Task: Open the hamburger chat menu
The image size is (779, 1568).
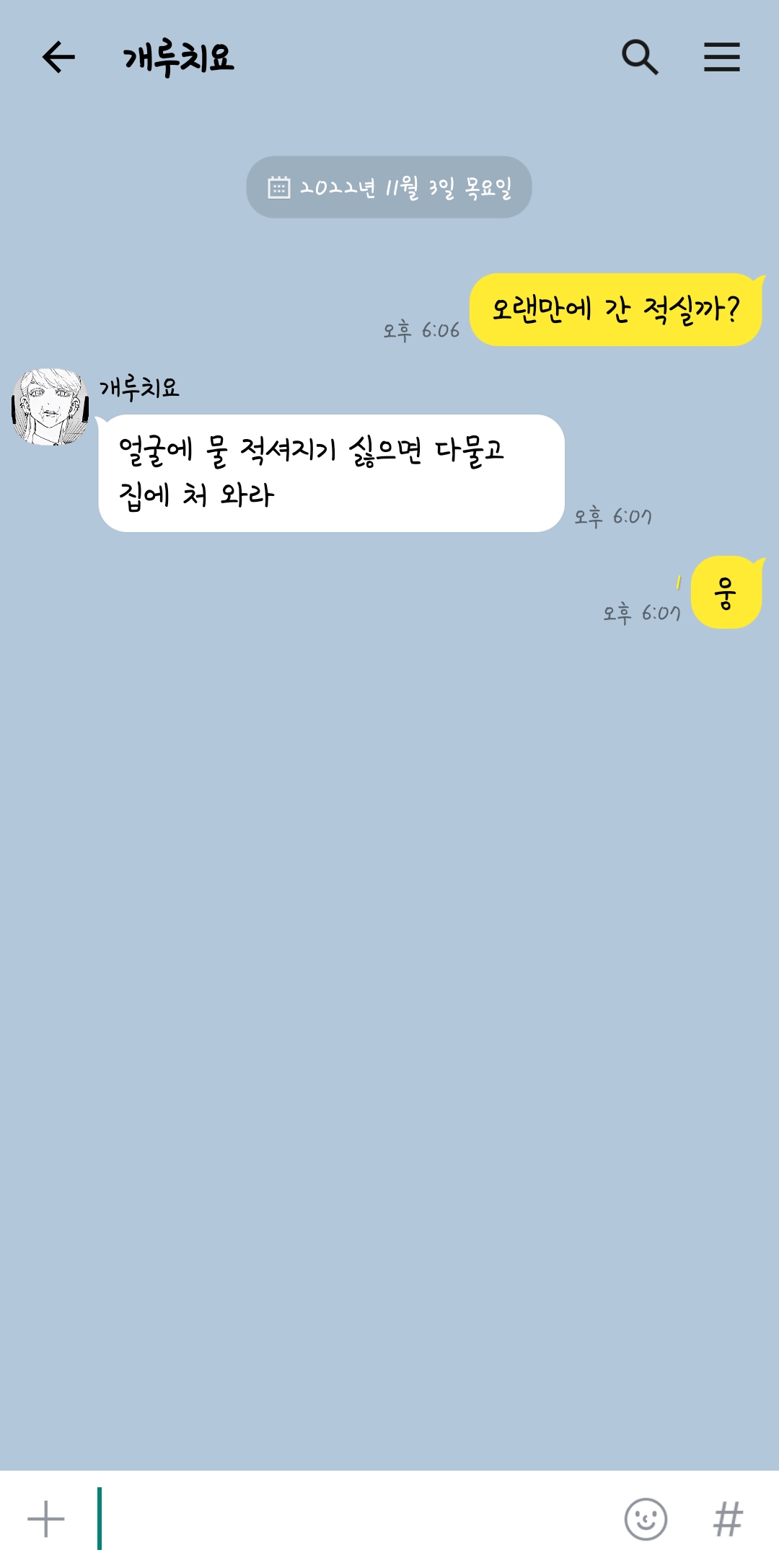Action: (x=722, y=57)
